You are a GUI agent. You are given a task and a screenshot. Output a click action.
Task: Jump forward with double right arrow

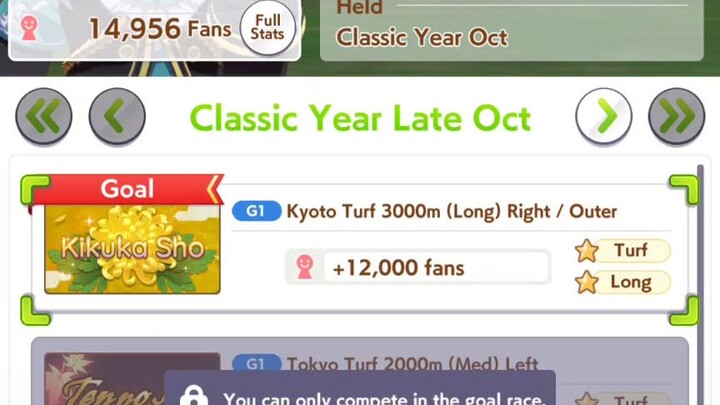[676, 118]
